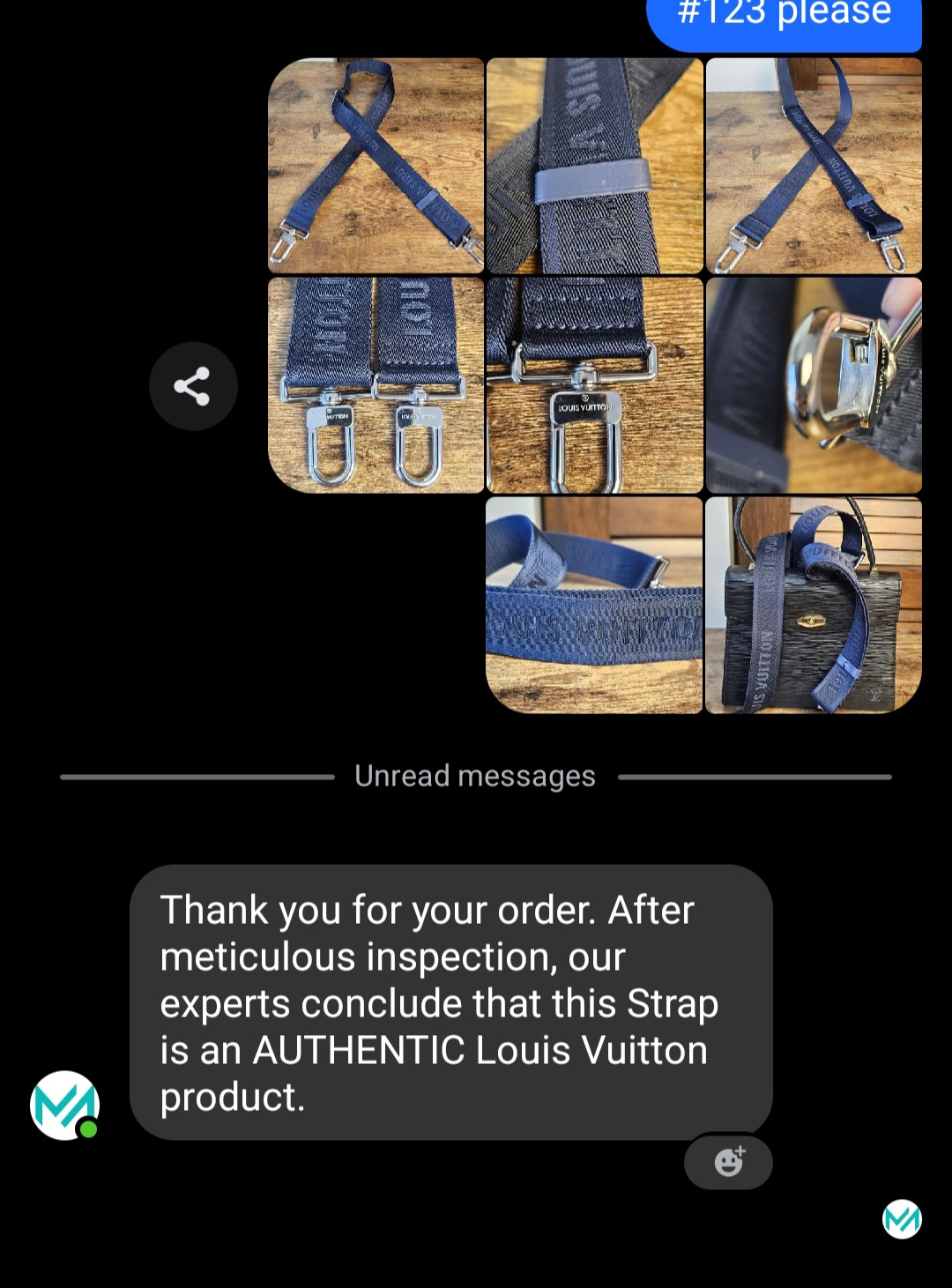Open photo of two silver clasps together
The height and width of the screenshot is (1288, 952).
pyautogui.click(x=376, y=385)
